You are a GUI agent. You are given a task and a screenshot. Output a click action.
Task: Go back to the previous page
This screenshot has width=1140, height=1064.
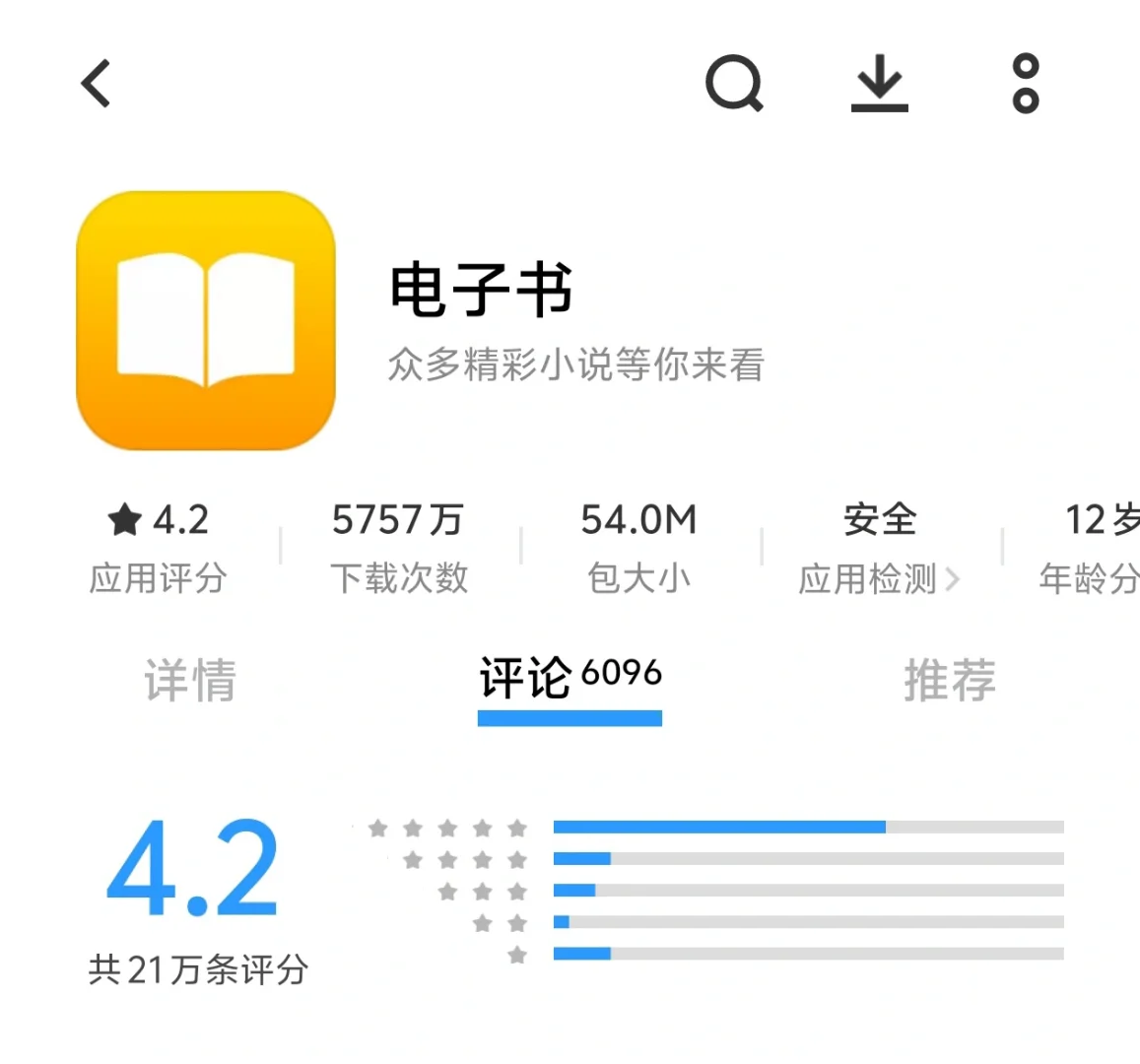coord(96,84)
